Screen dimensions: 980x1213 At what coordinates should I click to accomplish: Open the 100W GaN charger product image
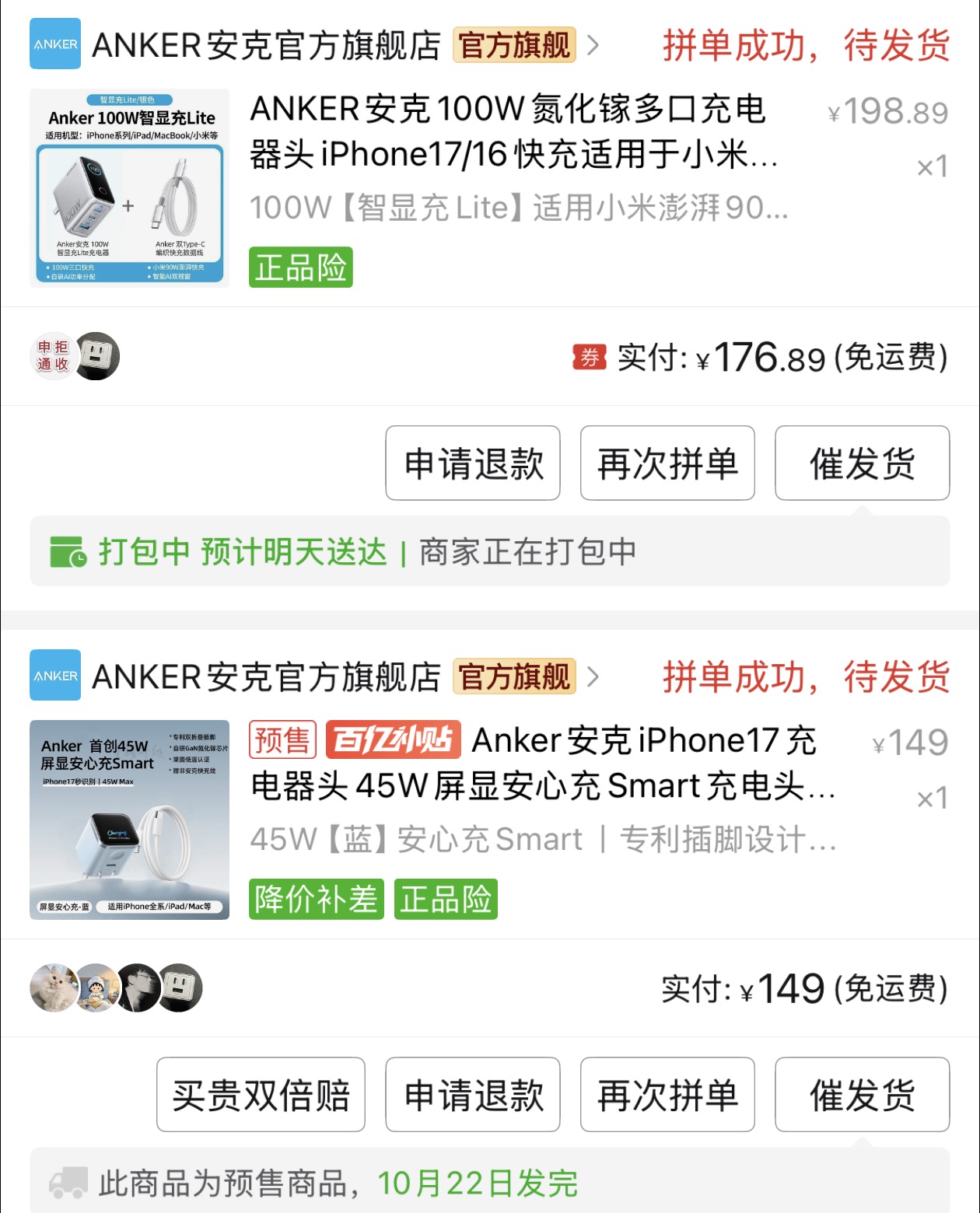point(129,188)
